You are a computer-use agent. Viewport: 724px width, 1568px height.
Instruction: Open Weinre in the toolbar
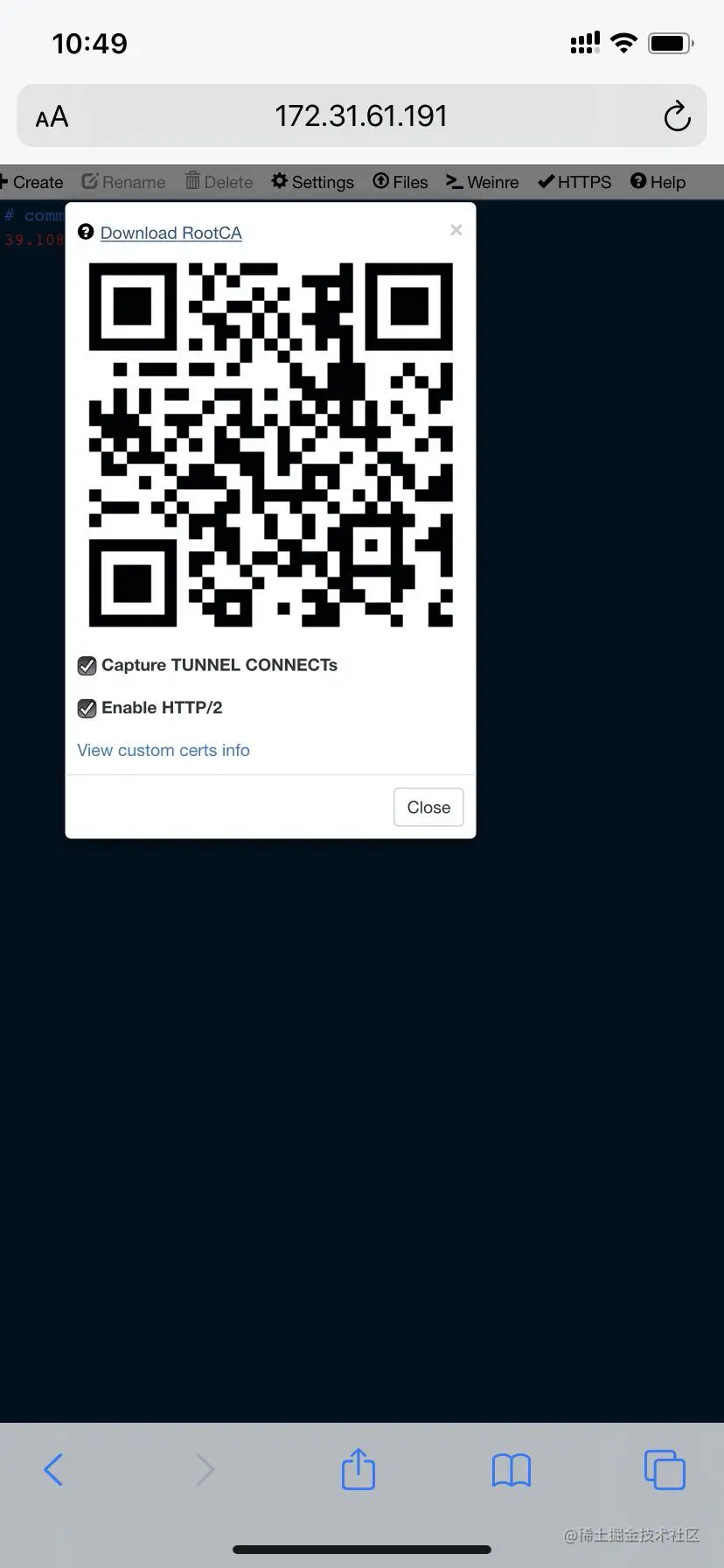coord(483,182)
